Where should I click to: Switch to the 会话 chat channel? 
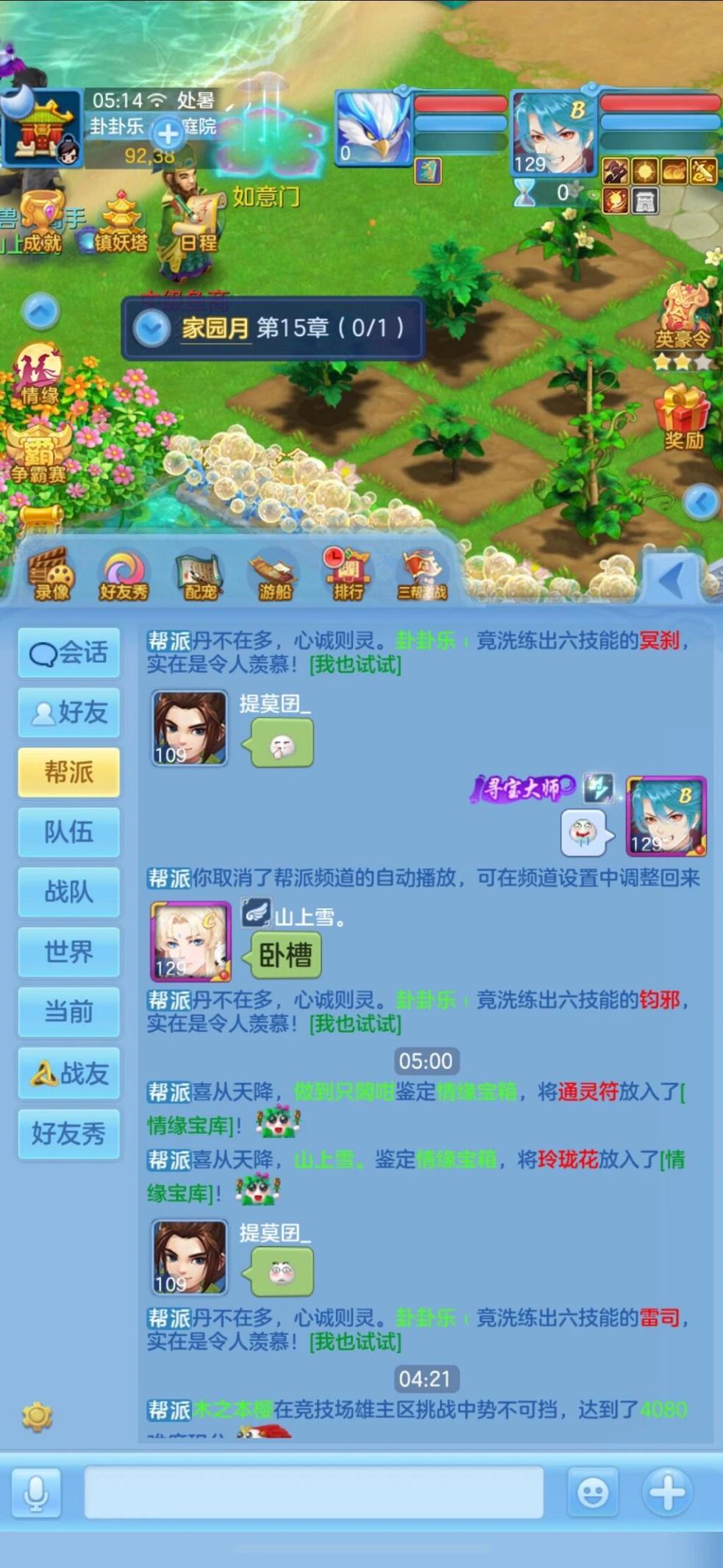point(68,652)
